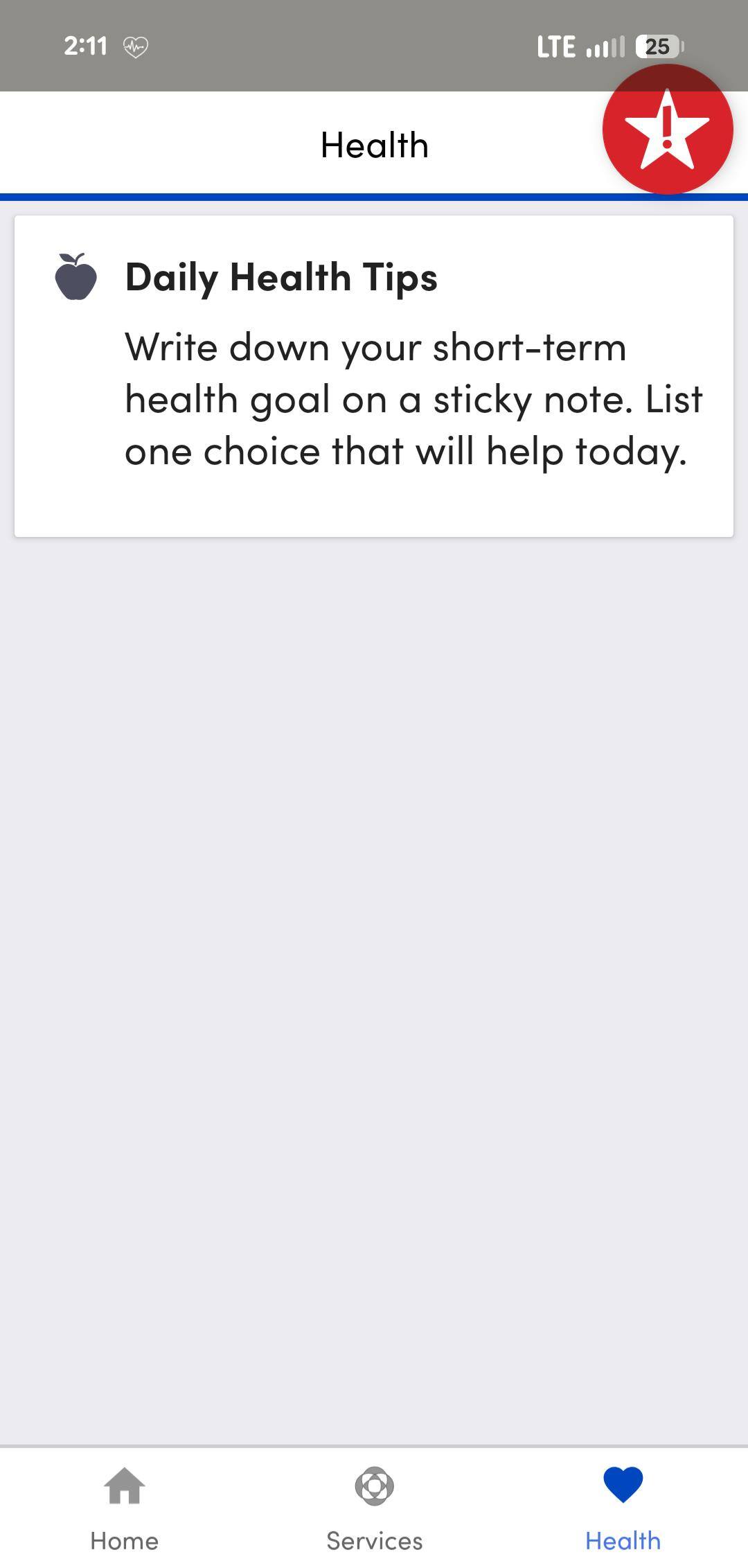Tap the red emergency alert star button
Image resolution: width=748 pixels, height=1568 pixels.
pyautogui.click(x=667, y=130)
